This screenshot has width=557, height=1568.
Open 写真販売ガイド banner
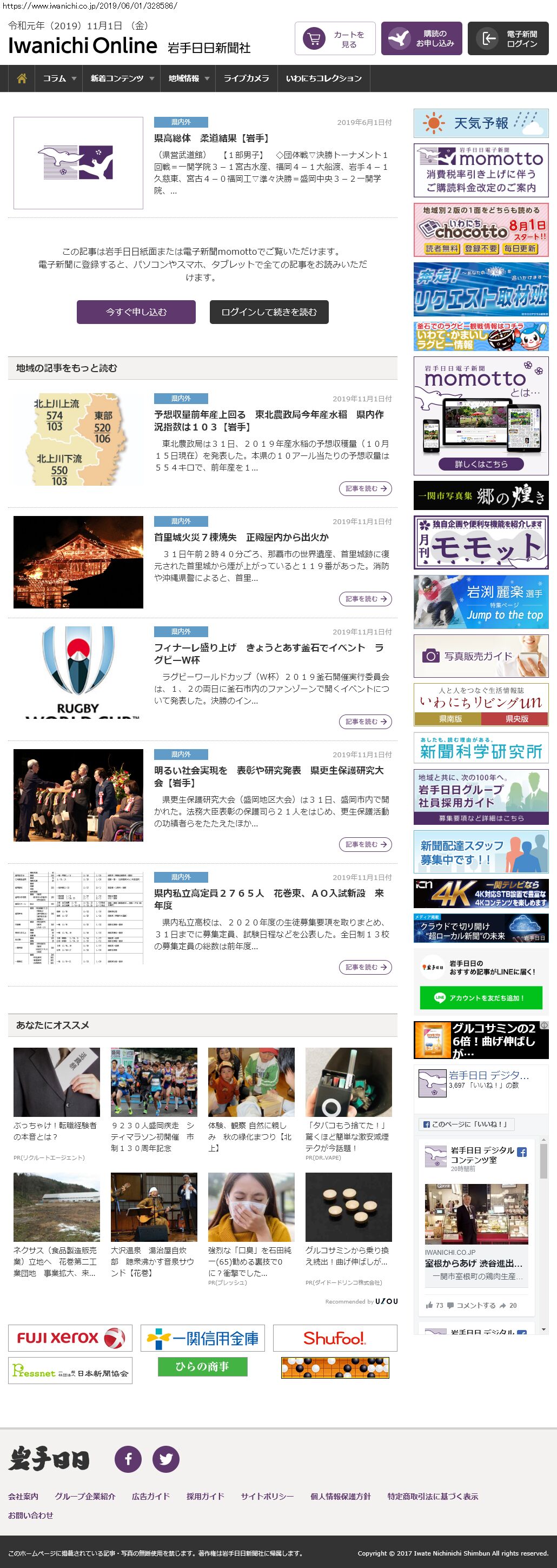click(x=481, y=656)
